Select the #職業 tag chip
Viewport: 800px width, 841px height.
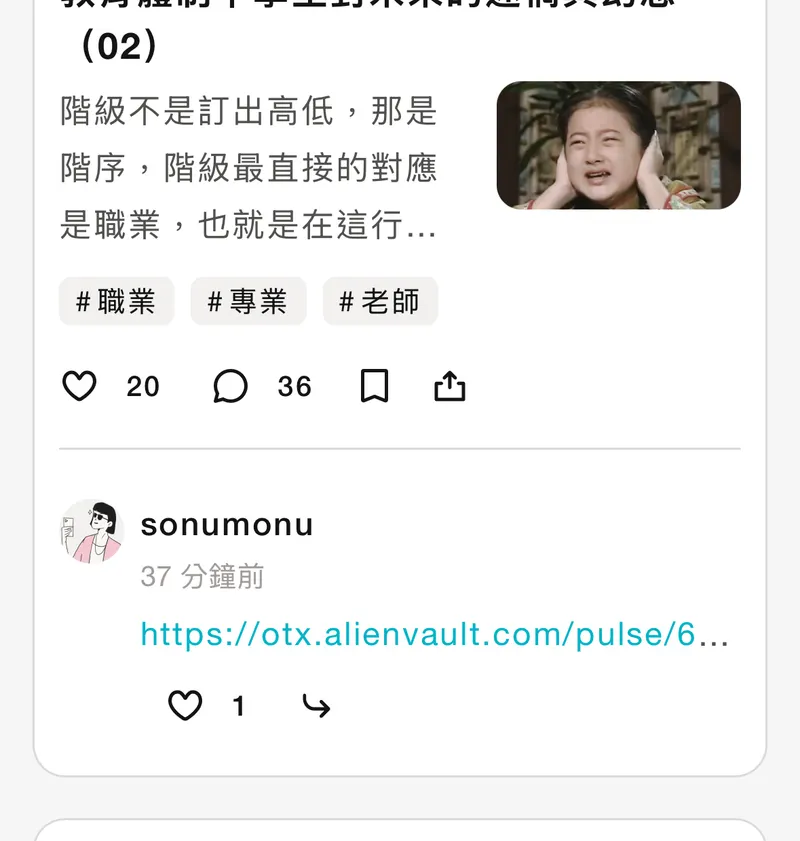tap(116, 301)
